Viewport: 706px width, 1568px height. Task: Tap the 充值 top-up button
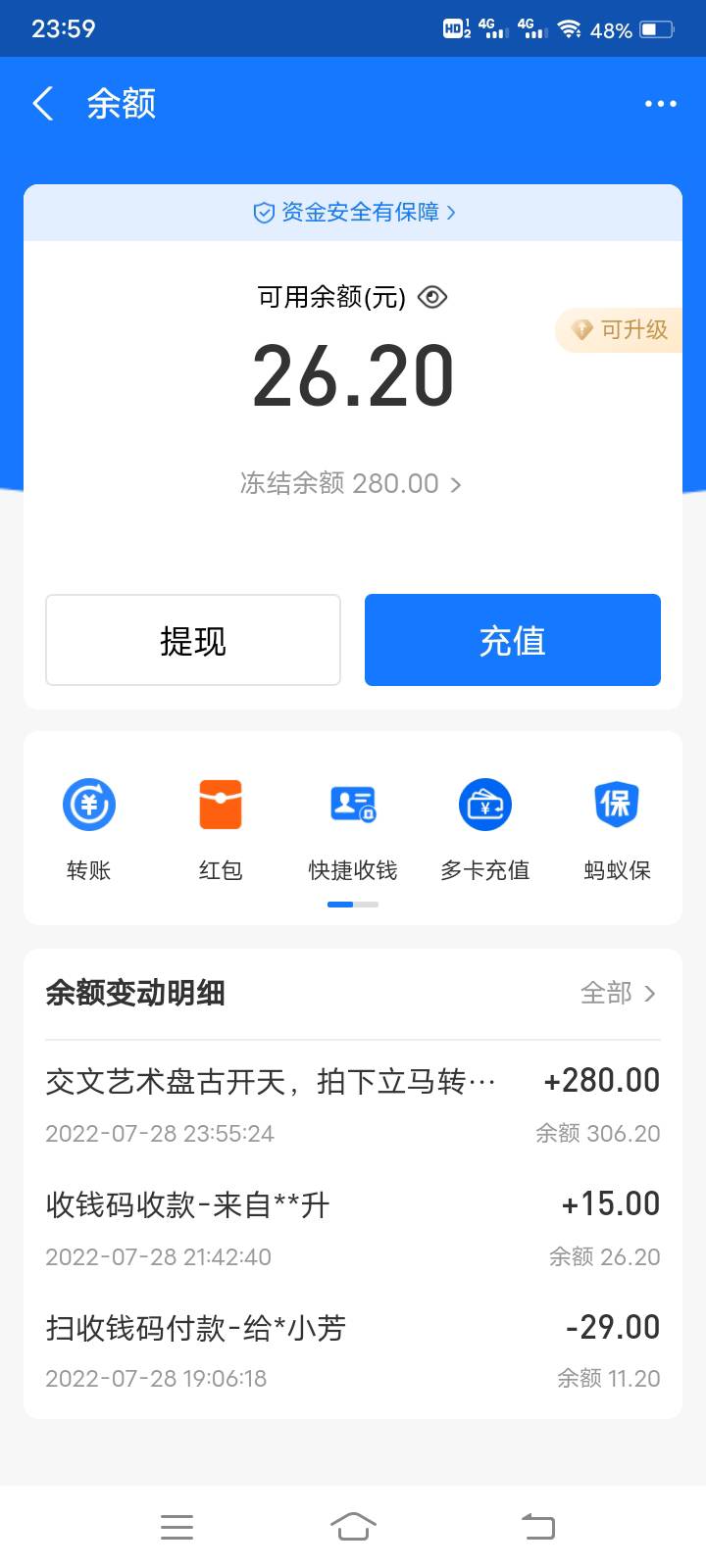[513, 640]
